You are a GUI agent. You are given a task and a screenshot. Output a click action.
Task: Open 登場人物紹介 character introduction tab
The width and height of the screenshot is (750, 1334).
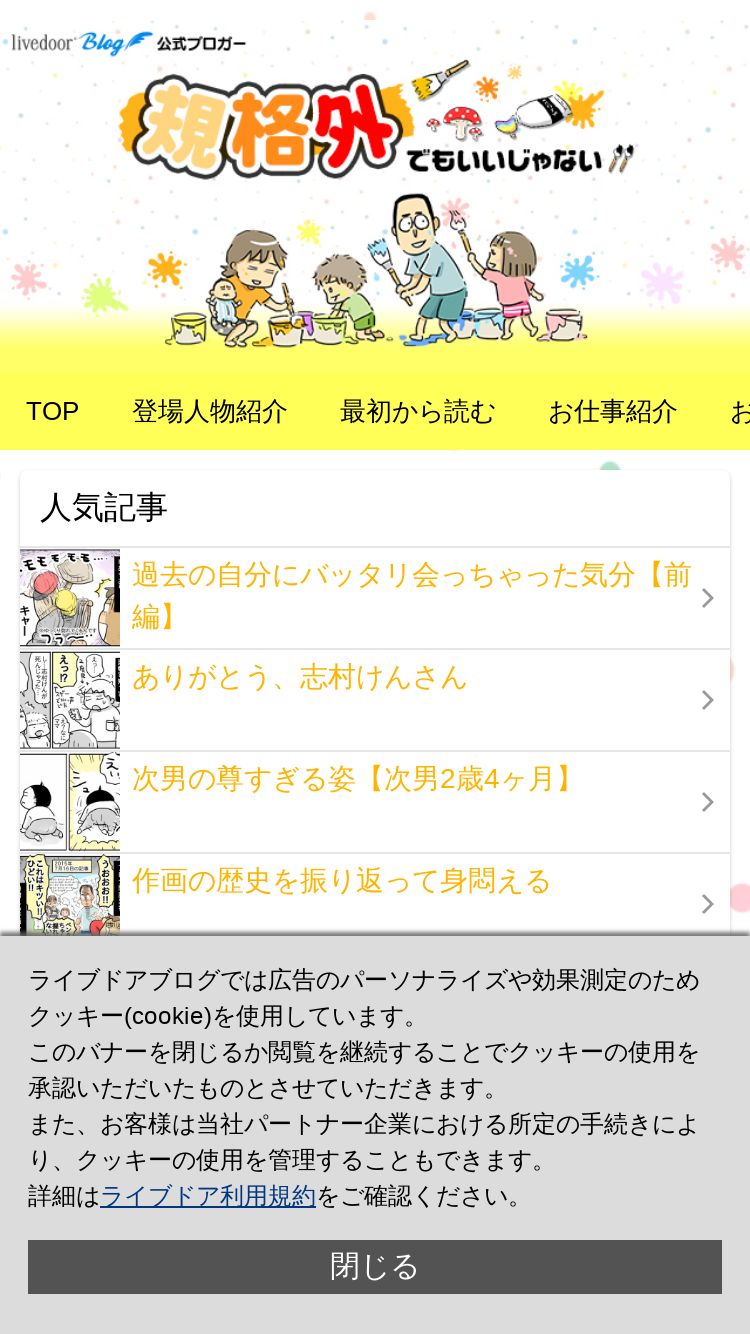[x=209, y=411]
